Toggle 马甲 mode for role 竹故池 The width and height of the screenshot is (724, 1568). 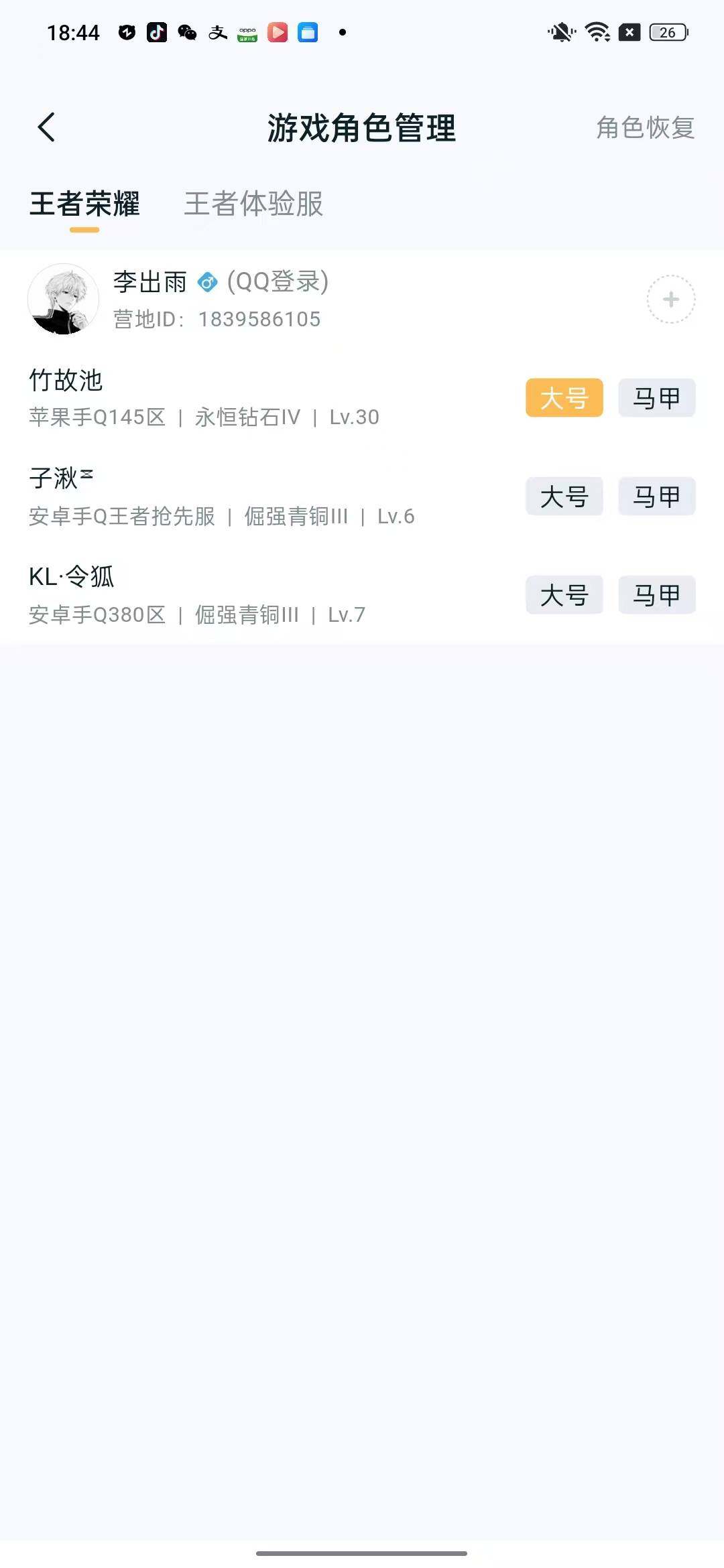[656, 398]
